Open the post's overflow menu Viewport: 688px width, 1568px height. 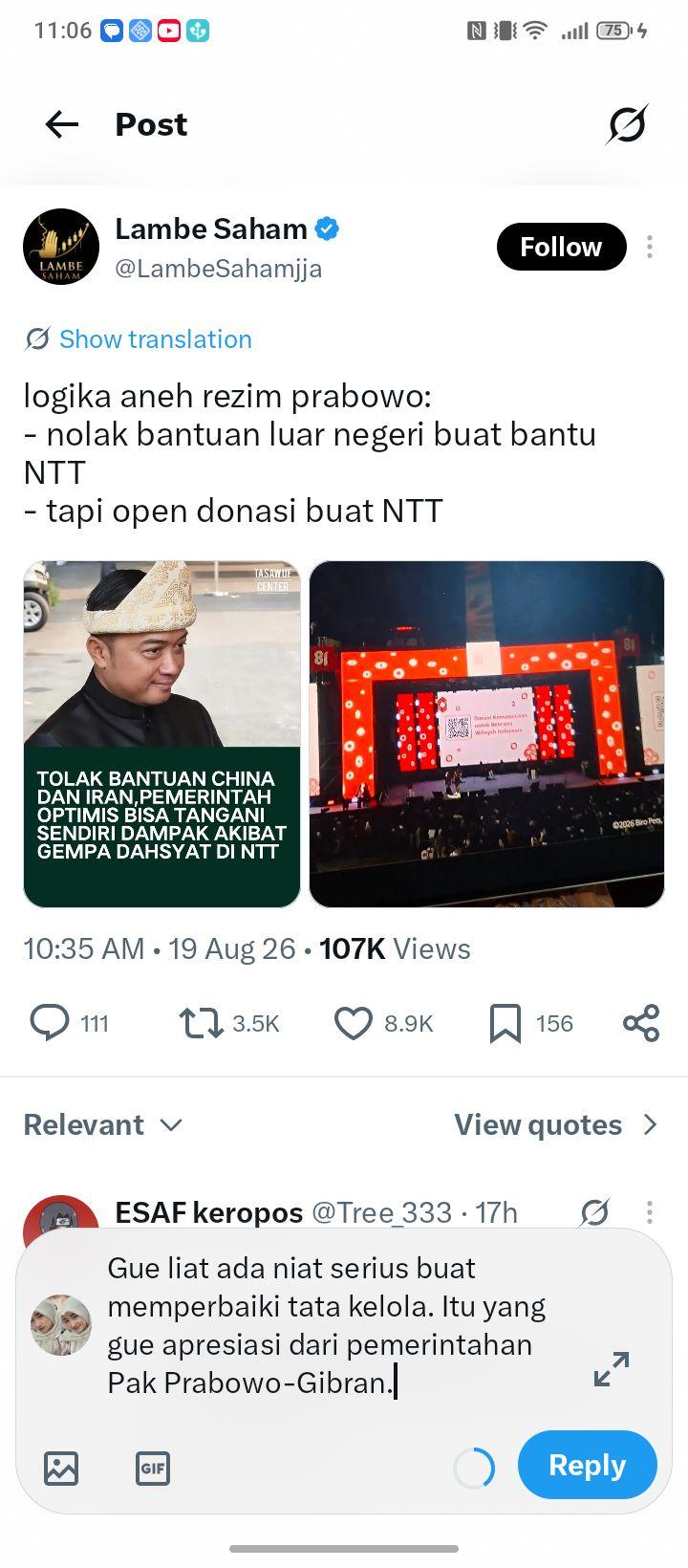pyautogui.click(x=650, y=247)
